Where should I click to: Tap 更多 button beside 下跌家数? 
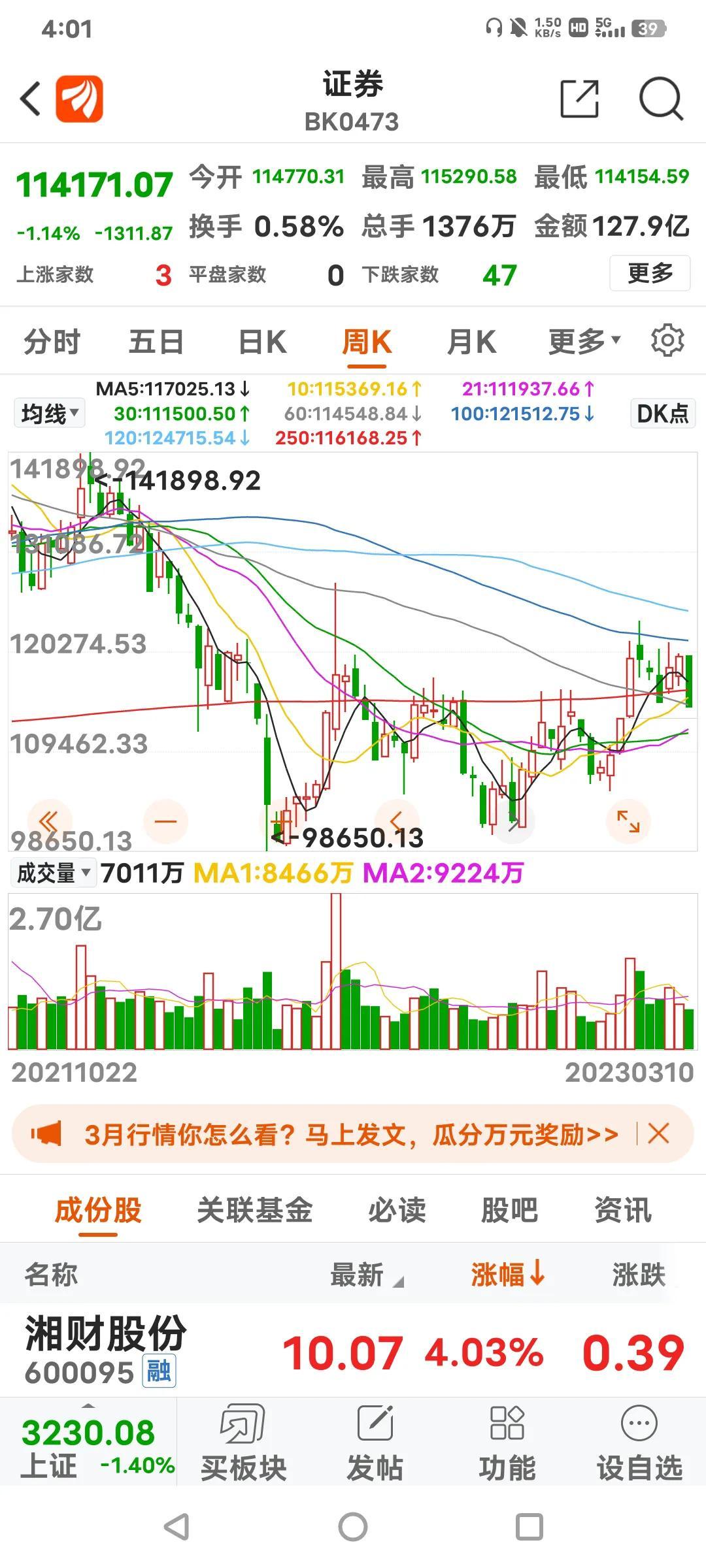[x=650, y=273]
